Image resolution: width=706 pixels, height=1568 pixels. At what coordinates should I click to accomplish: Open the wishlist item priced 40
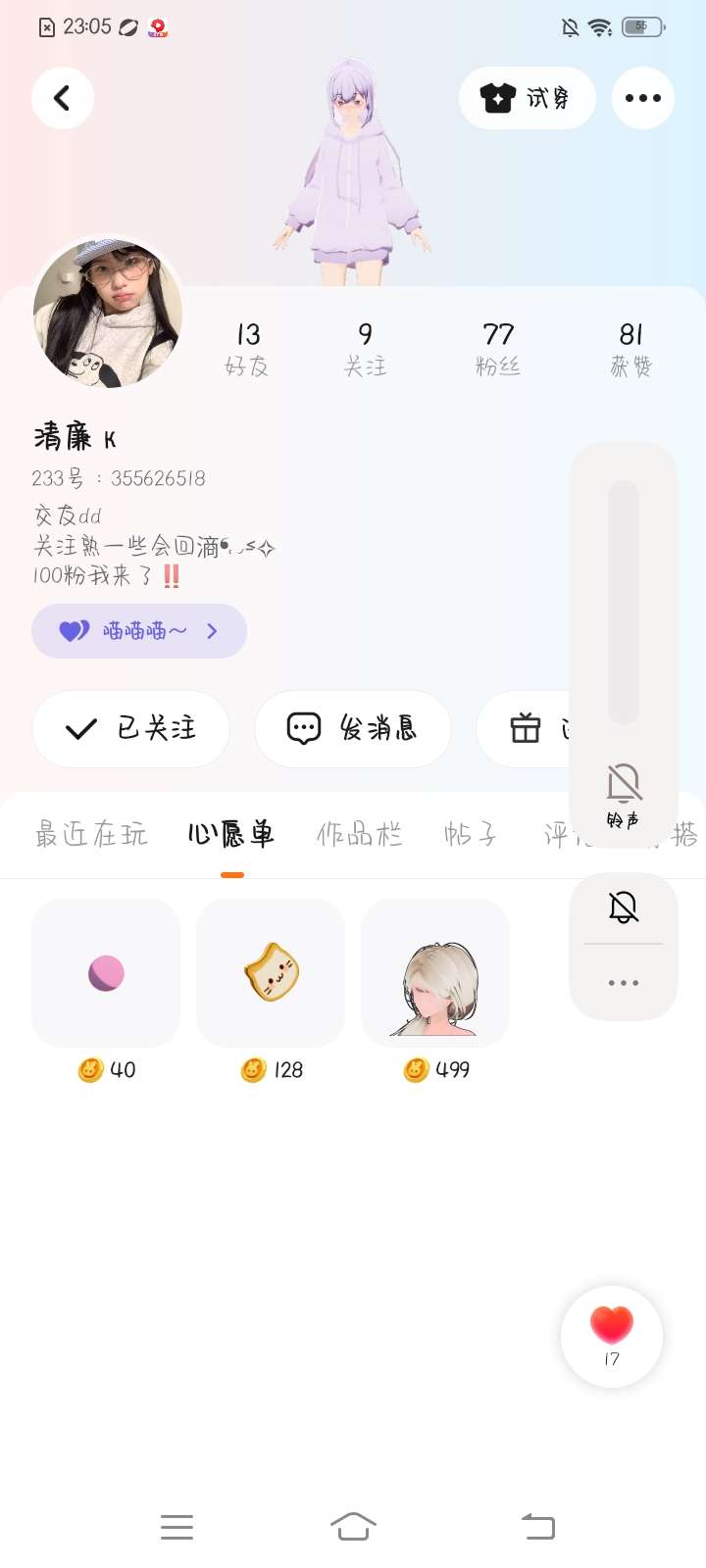tap(106, 974)
